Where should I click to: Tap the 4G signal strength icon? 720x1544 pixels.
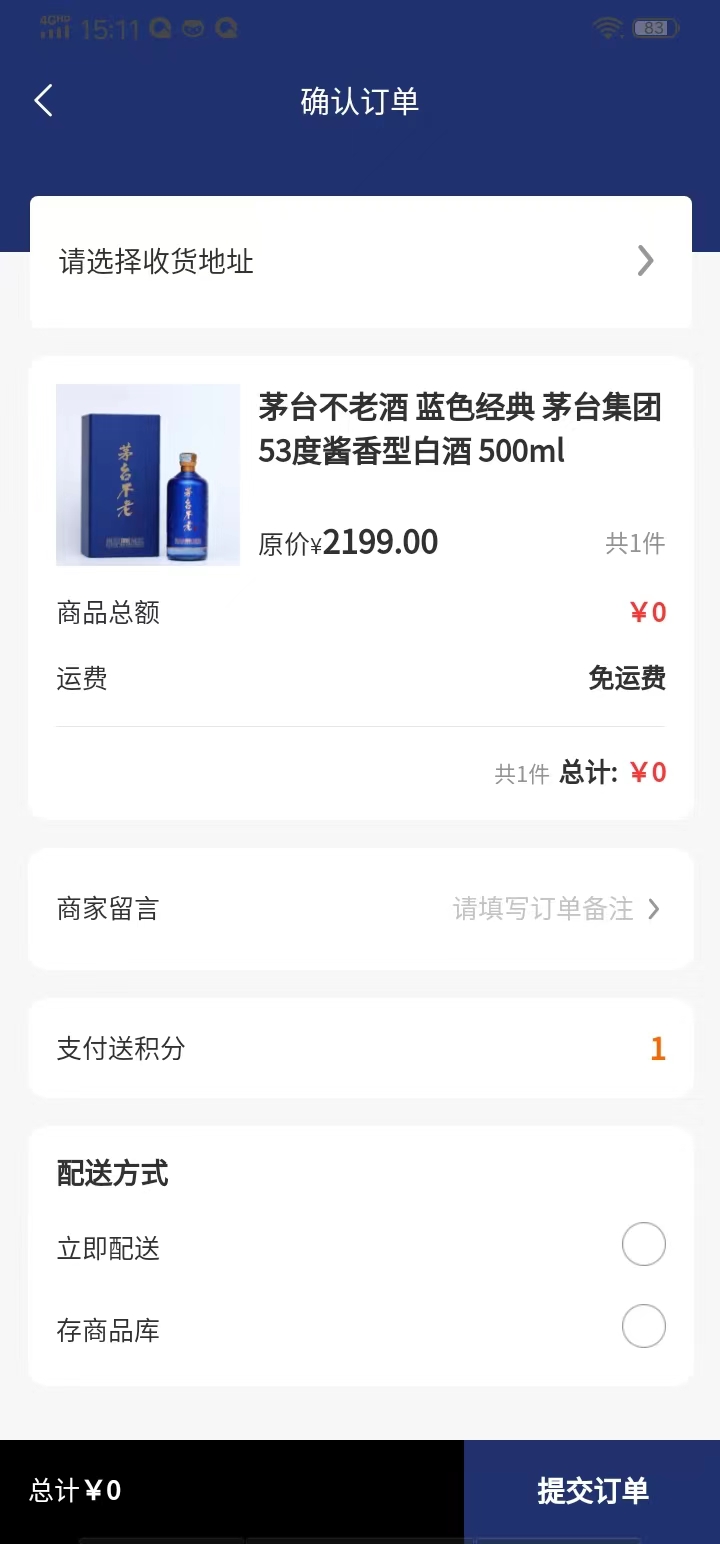(58, 29)
